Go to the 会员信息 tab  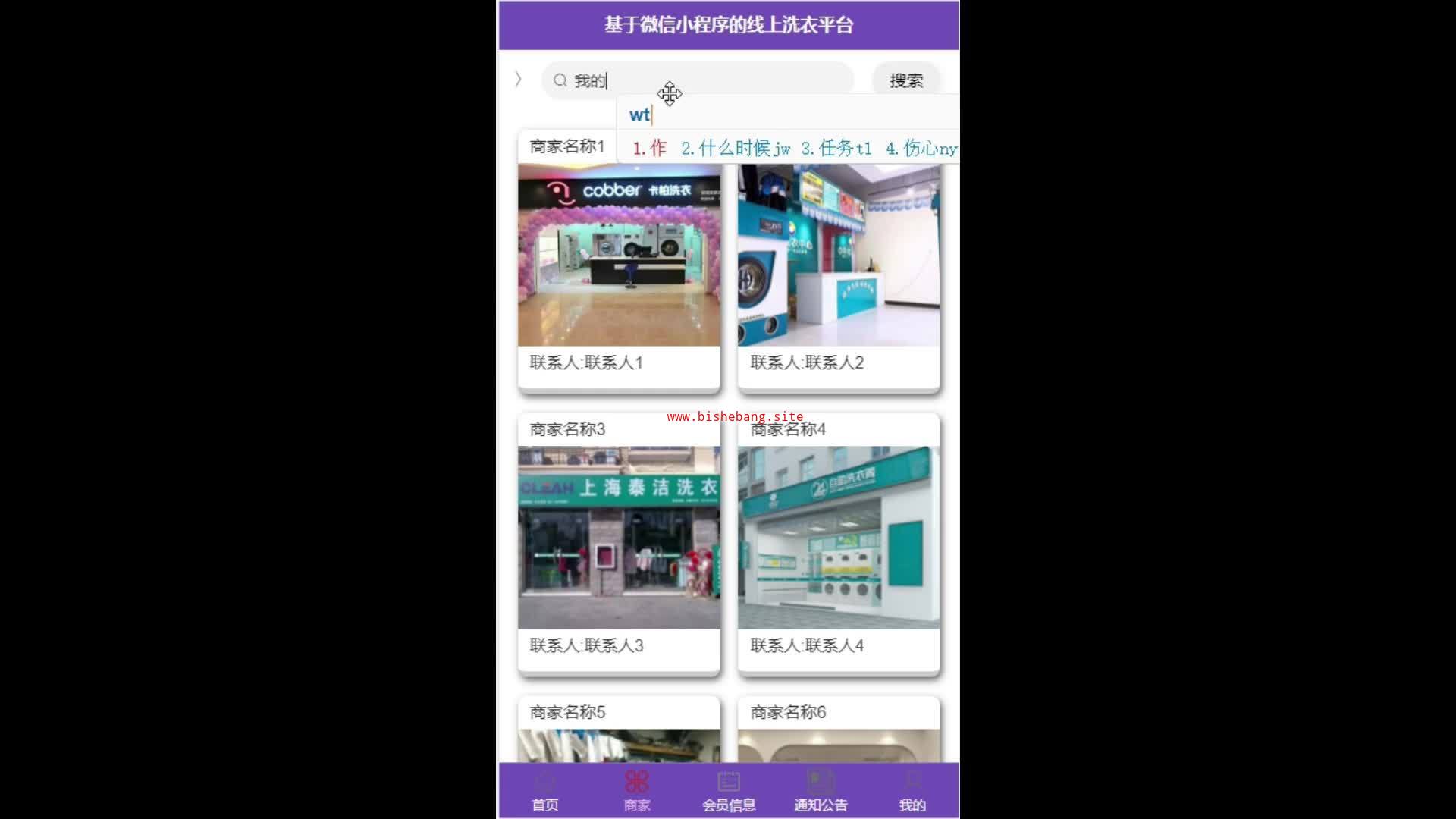click(x=729, y=791)
